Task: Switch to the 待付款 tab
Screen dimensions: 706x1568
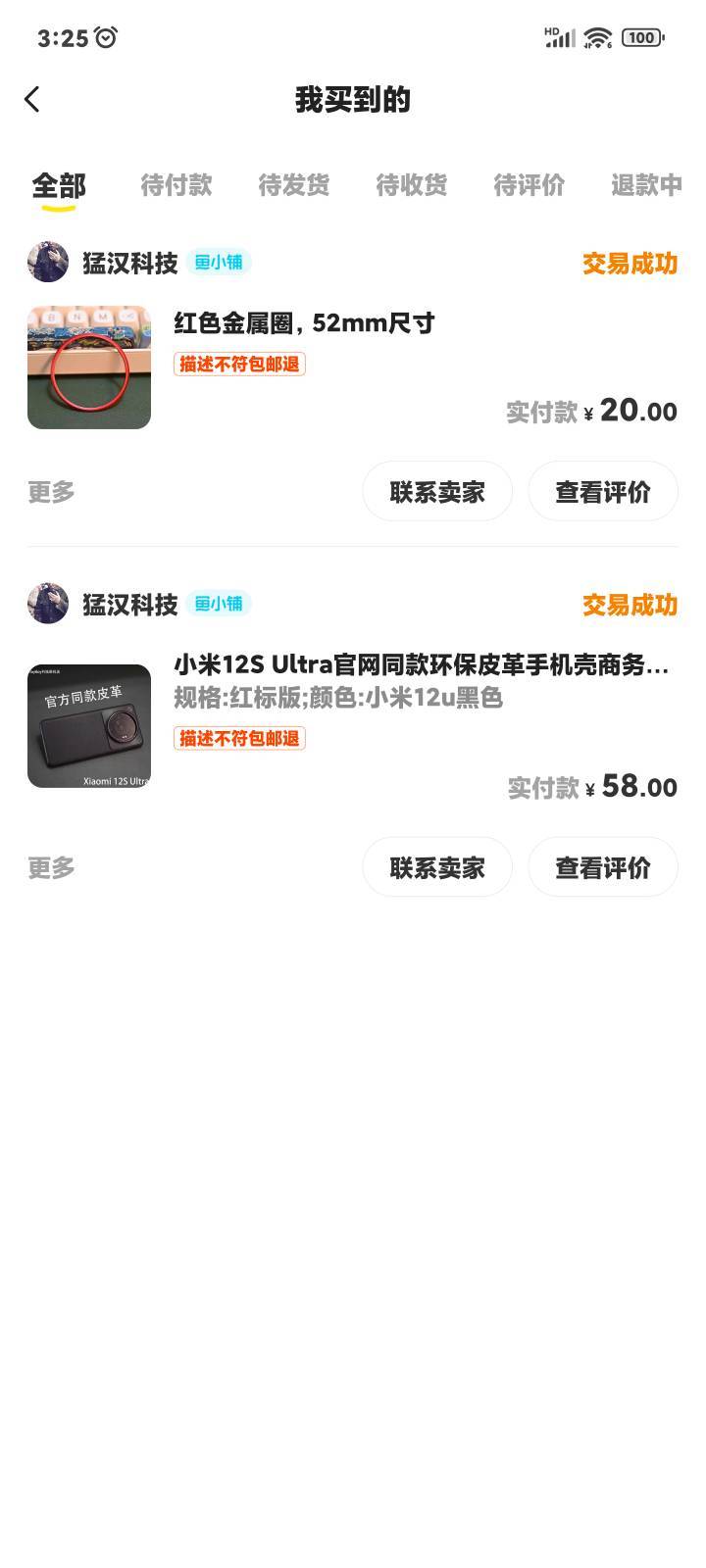Action: (176, 185)
